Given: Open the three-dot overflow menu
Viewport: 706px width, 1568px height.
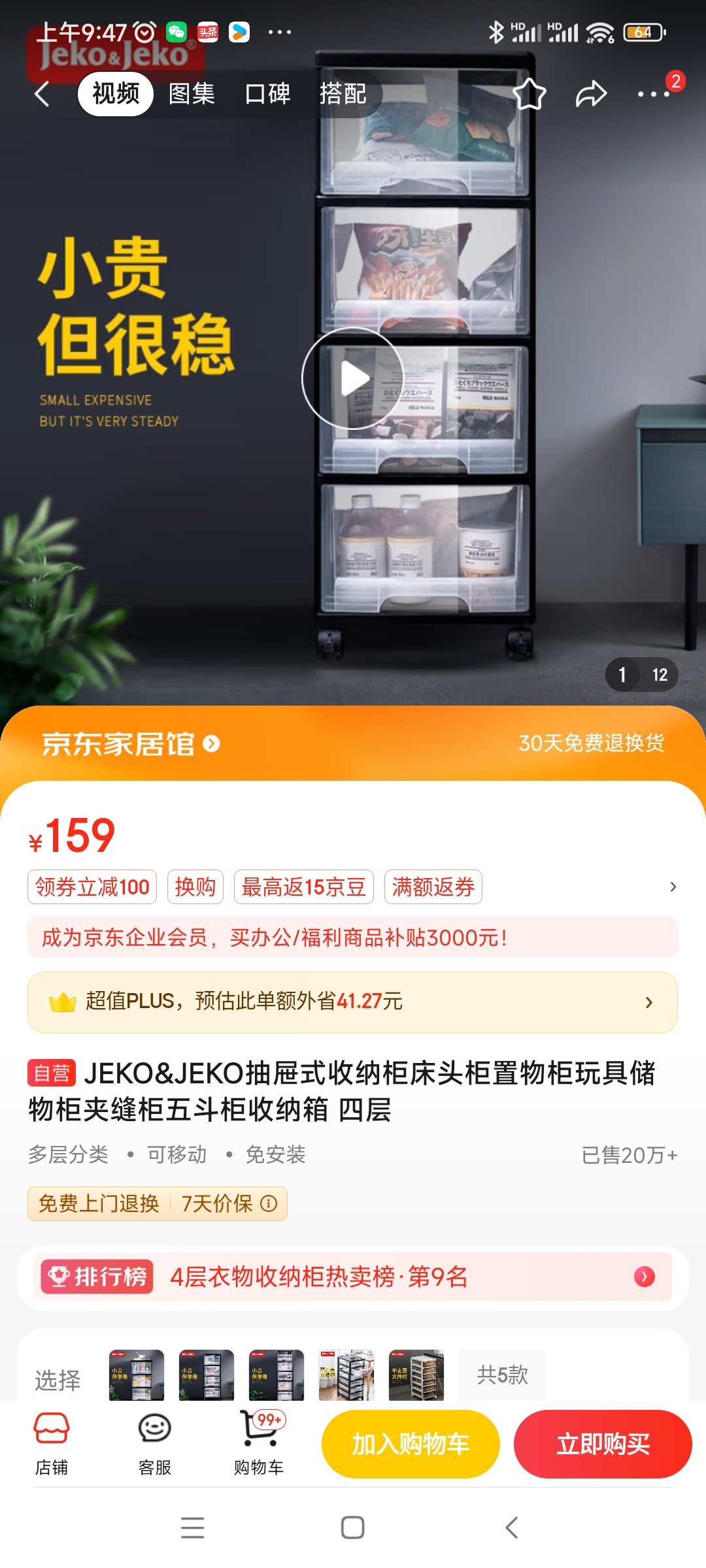Looking at the screenshot, I should (x=654, y=94).
